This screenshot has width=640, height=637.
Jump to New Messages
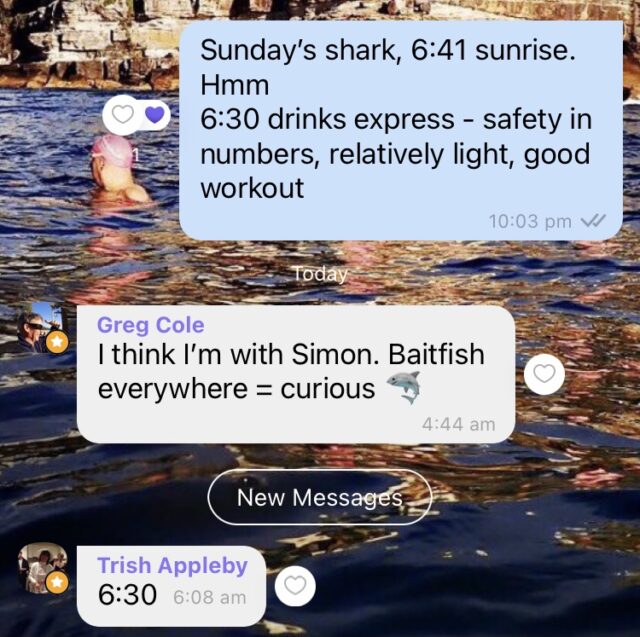click(x=319, y=497)
